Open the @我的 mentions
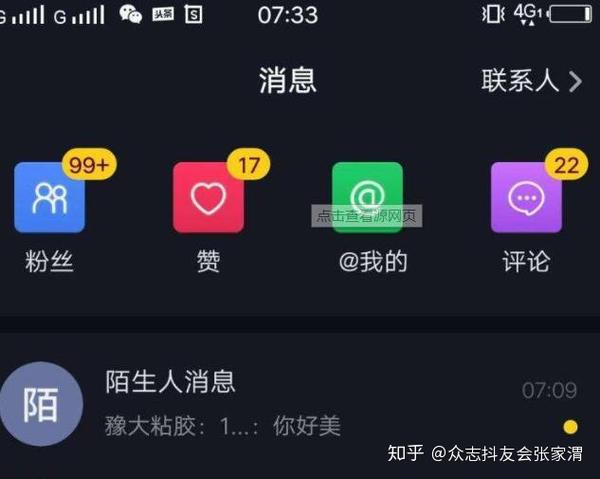The image size is (600, 479). 367,198
